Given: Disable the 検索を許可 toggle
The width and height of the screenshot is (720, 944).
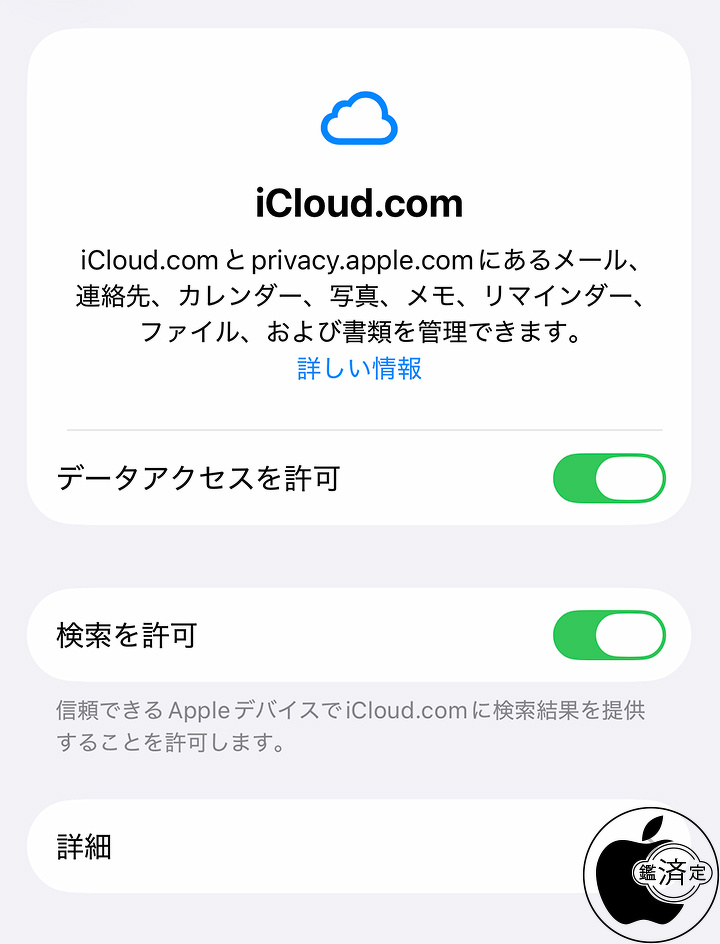Looking at the screenshot, I should (x=608, y=634).
